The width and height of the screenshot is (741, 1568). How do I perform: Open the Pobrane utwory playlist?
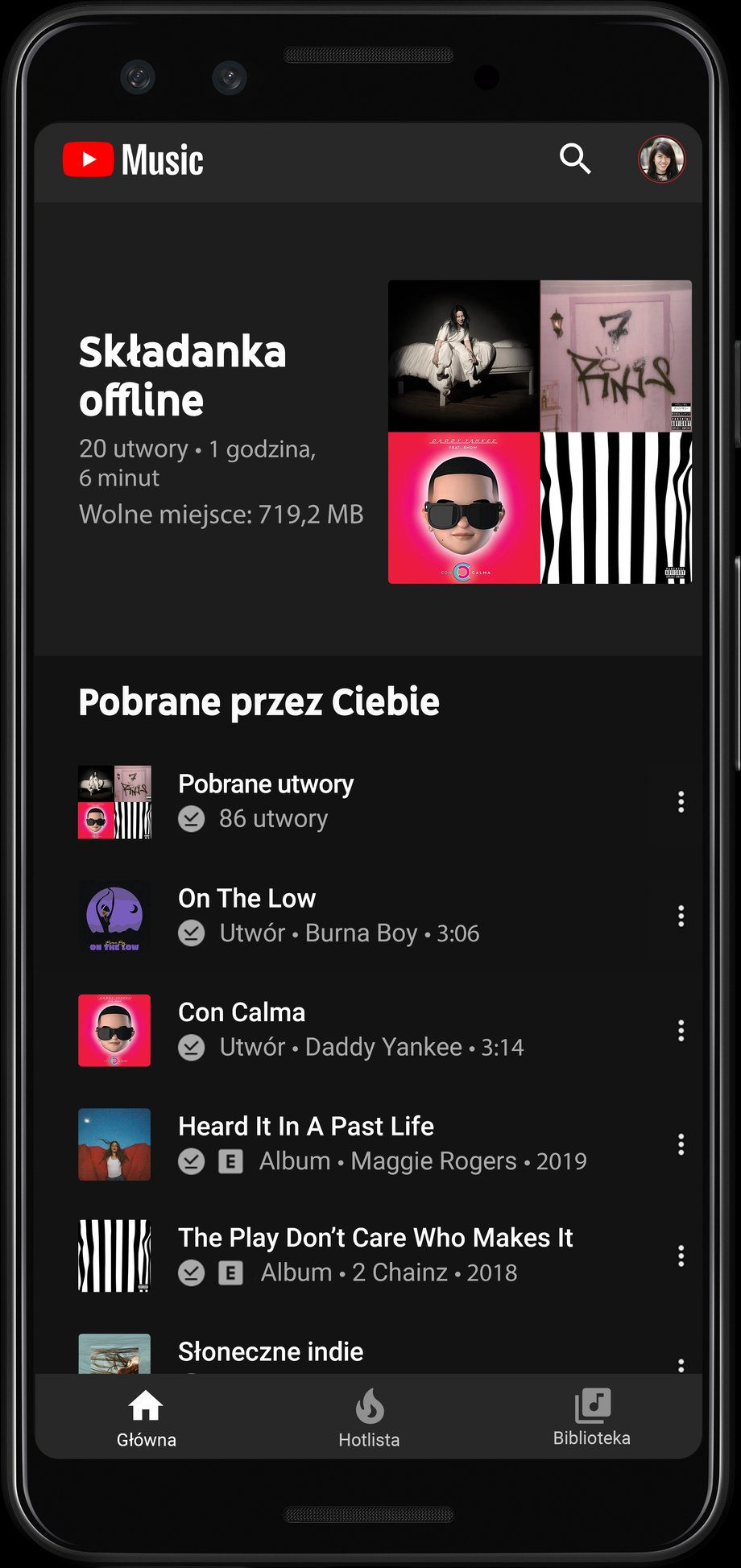tap(266, 801)
